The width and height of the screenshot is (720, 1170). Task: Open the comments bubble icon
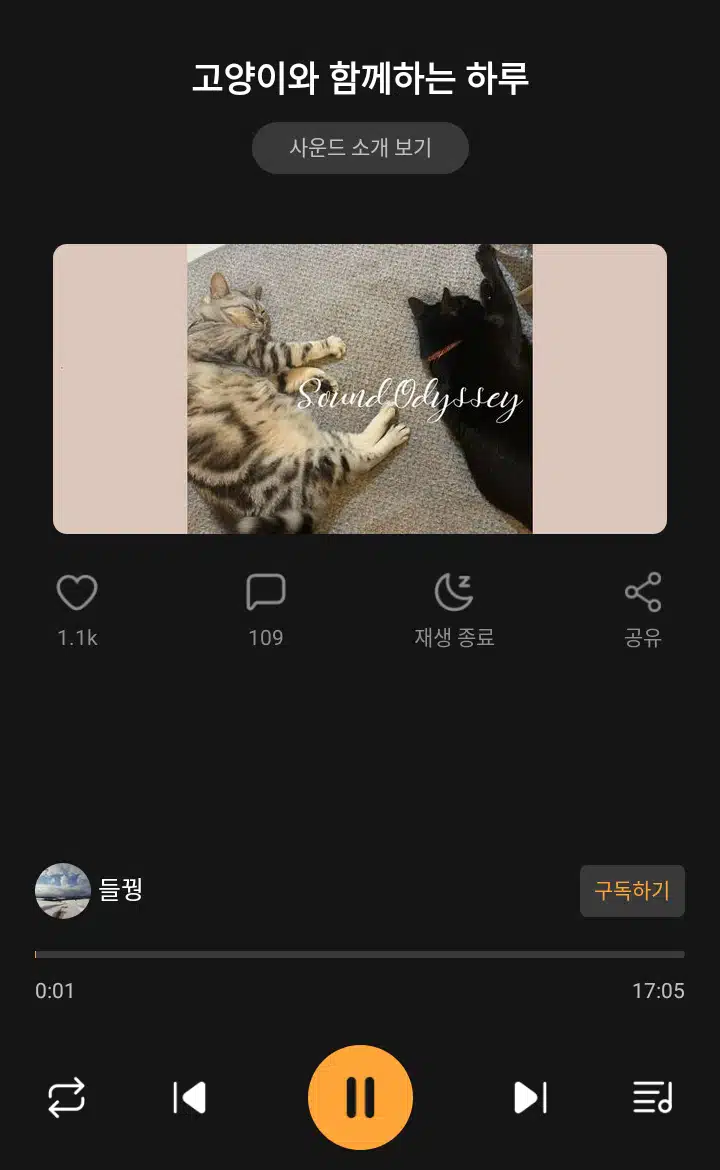coord(266,592)
